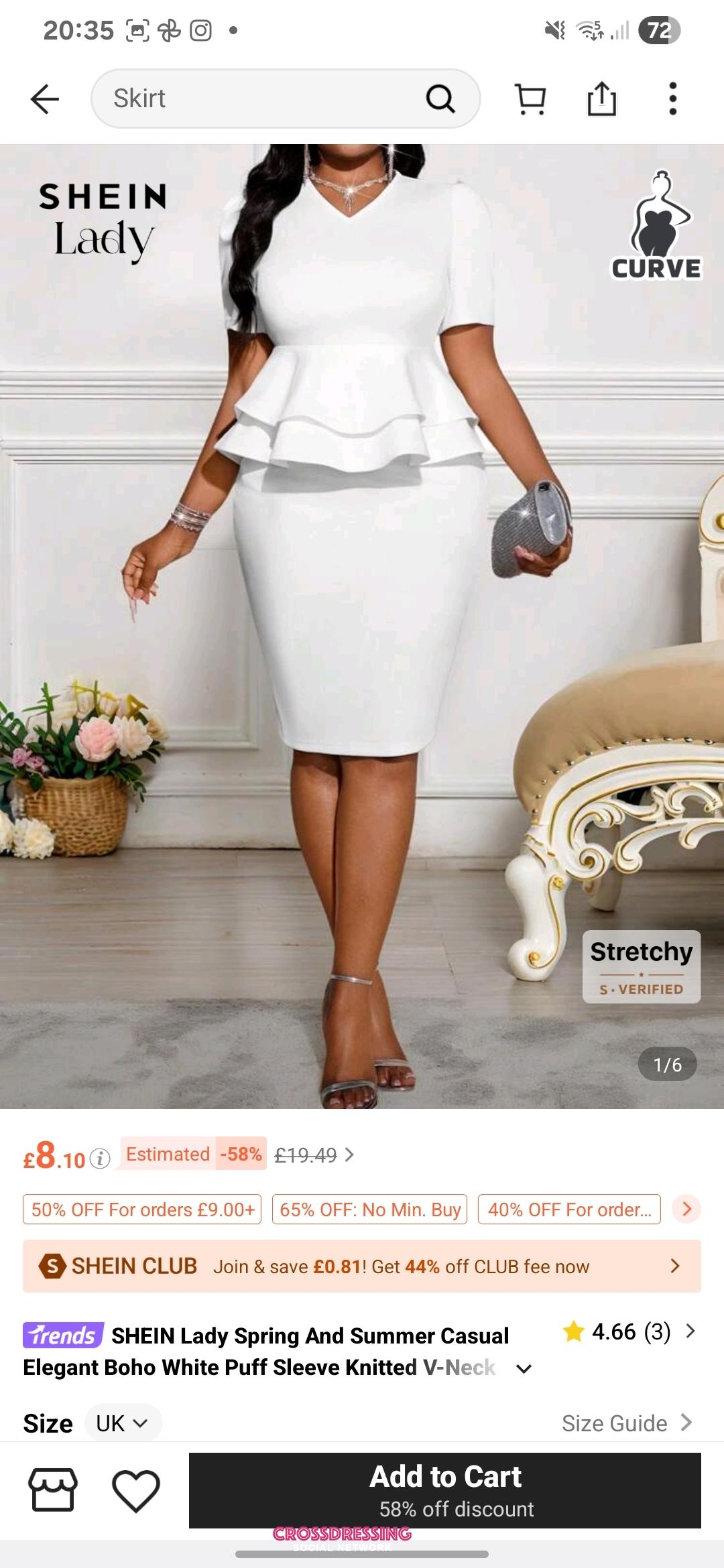The image size is (724, 1568).
Task: Change the UK size region dropdown
Action: (x=123, y=1423)
